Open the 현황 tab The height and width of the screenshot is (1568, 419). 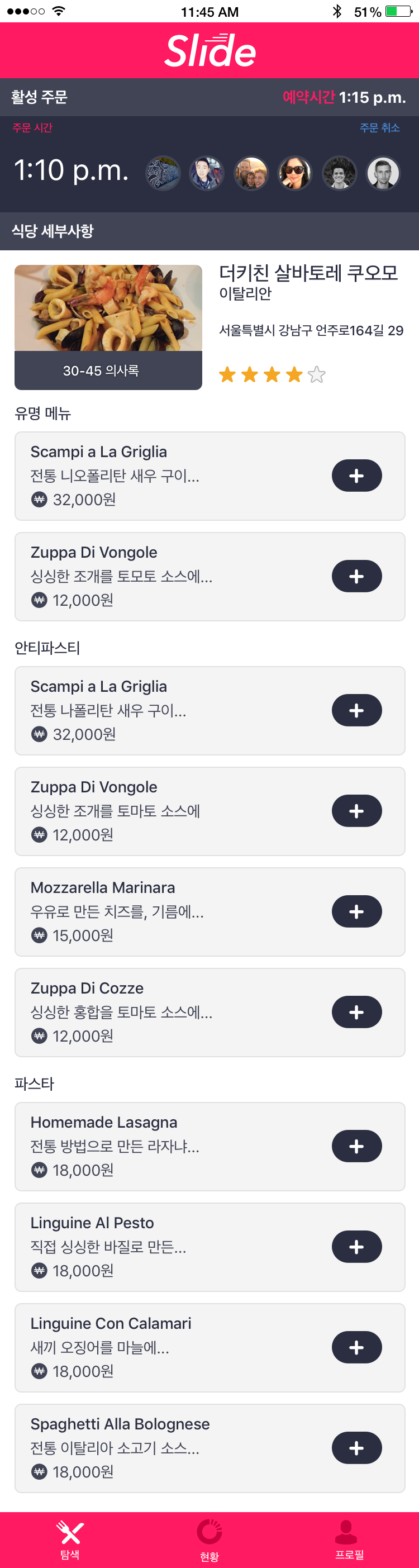point(209,1540)
